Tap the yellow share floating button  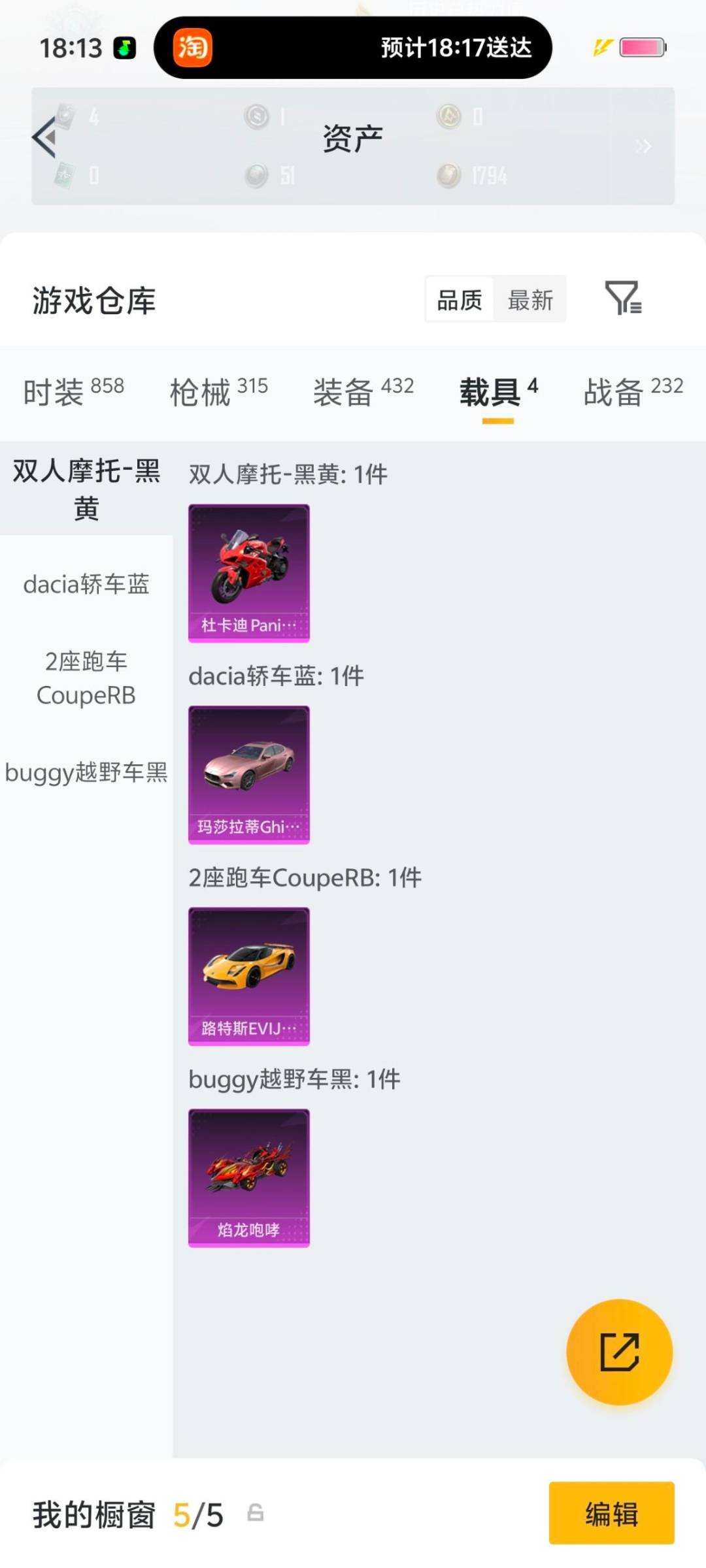pyautogui.click(x=620, y=1354)
